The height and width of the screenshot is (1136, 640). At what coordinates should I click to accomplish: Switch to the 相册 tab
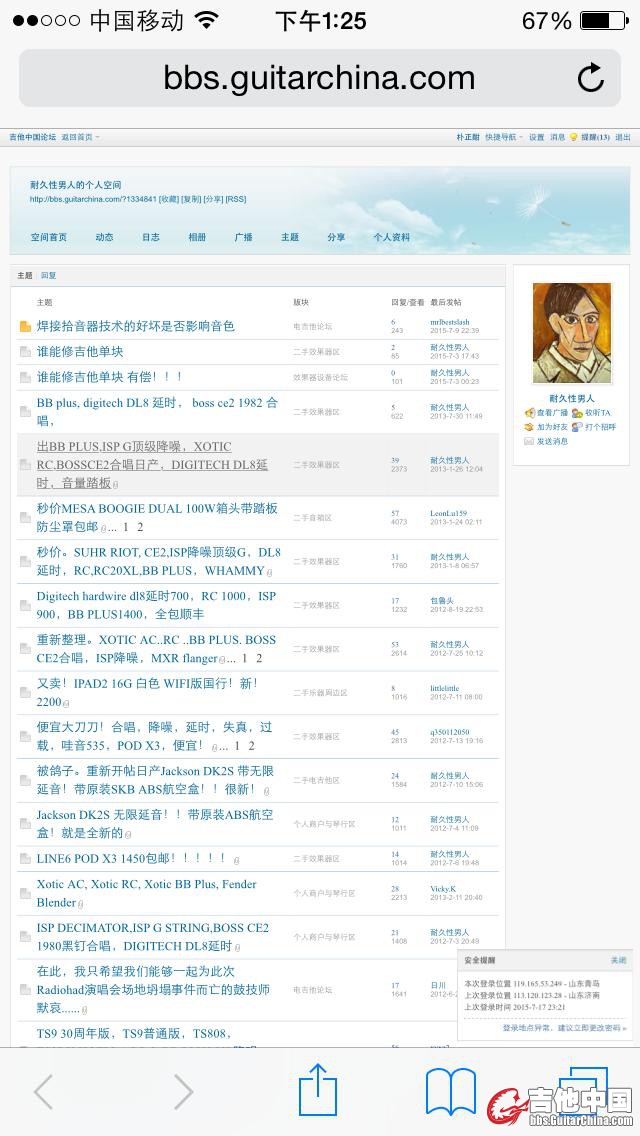[197, 237]
